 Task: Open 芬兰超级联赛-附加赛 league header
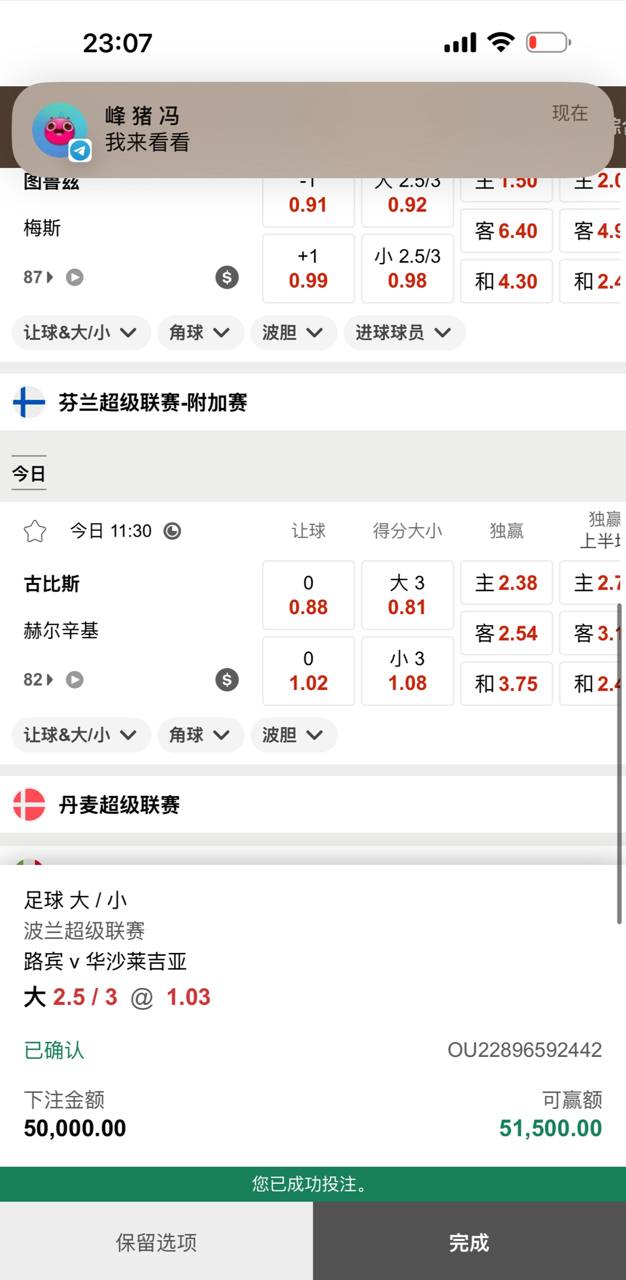pos(152,403)
